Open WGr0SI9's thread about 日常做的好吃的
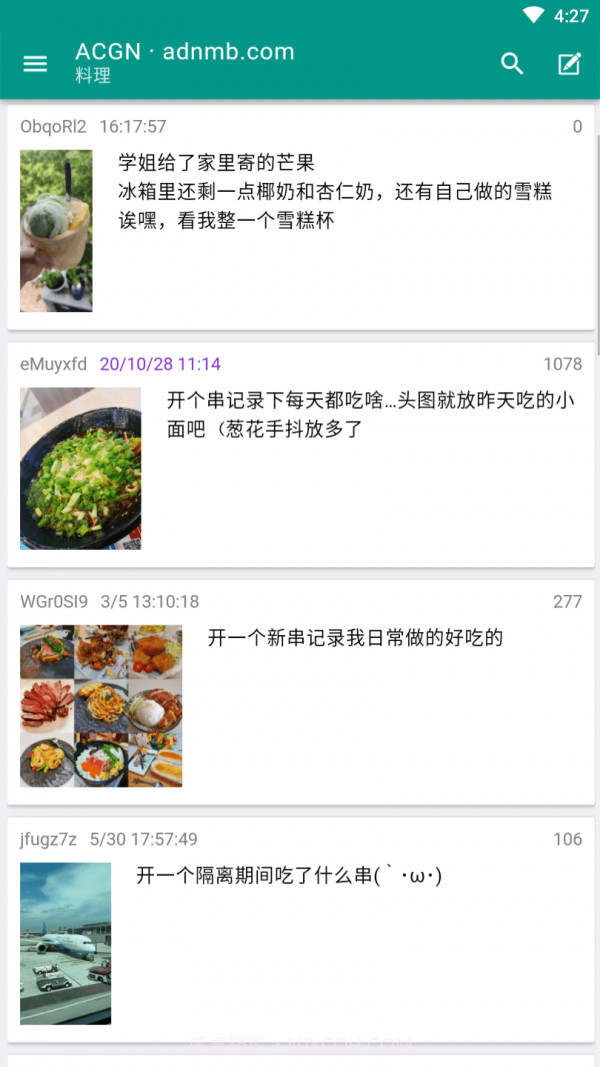Screen dimensions: 600x1067 point(355,638)
